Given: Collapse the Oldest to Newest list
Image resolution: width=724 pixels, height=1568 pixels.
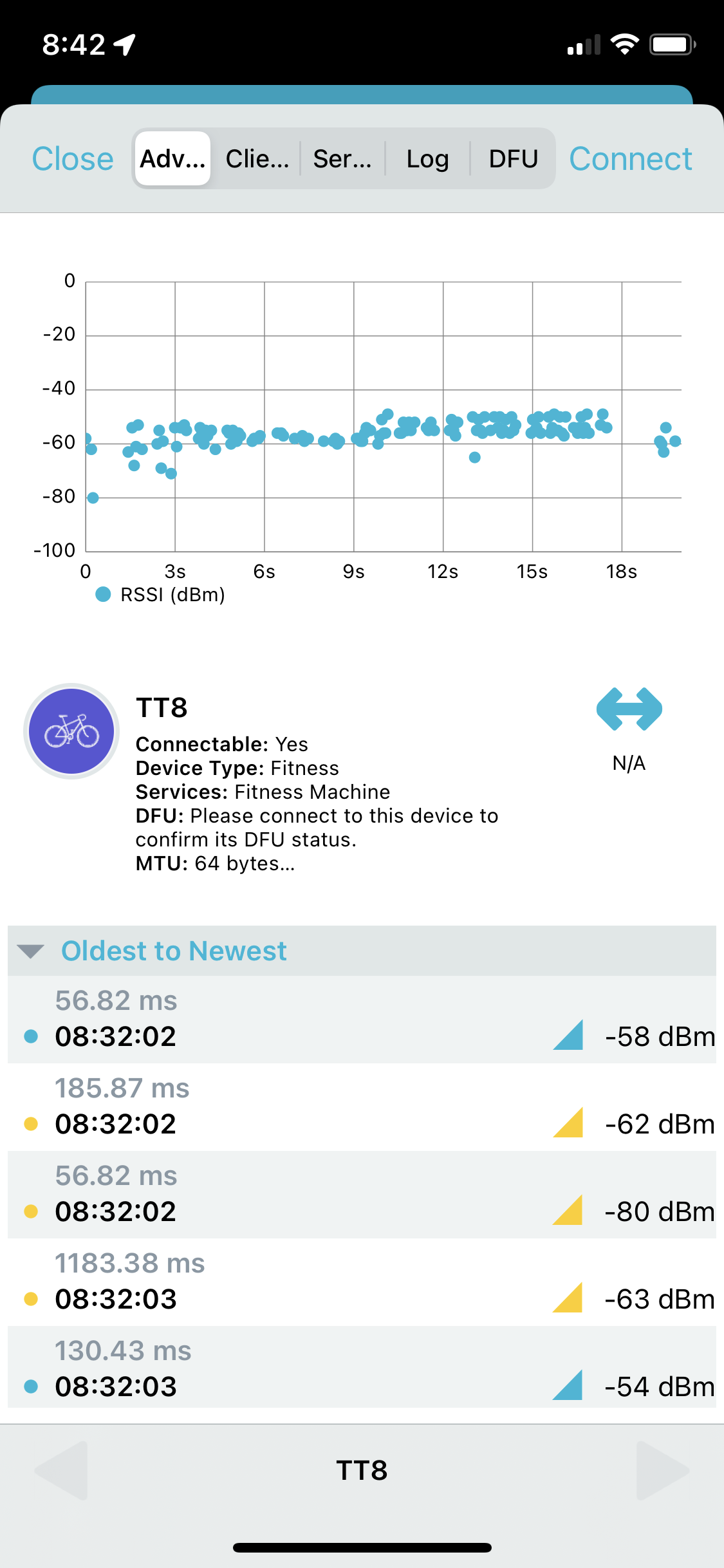Looking at the screenshot, I should tap(30, 951).
